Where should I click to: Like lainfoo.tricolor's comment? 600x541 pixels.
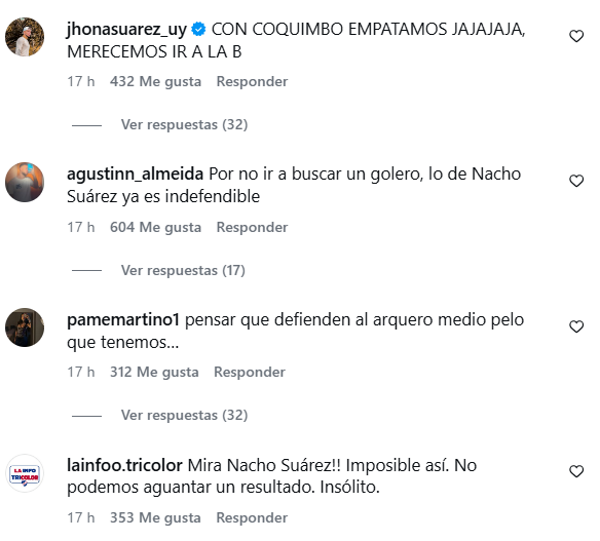pos(576,471)
